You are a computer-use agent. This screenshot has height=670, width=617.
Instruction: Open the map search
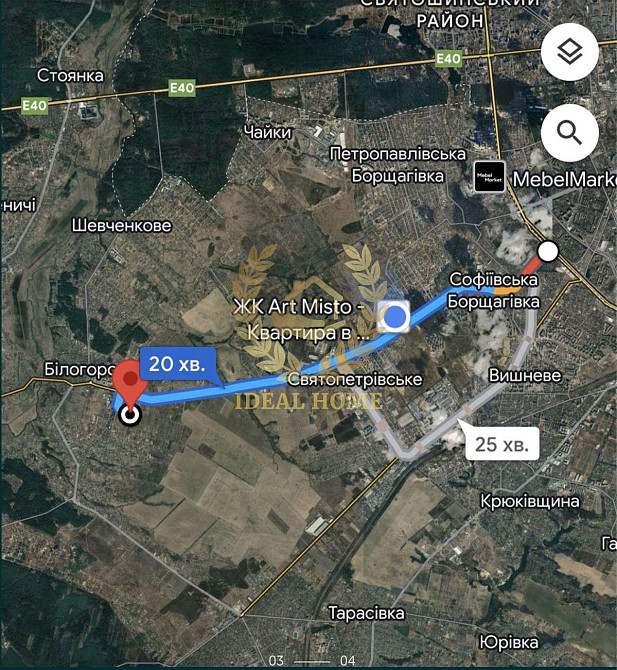pos(569,132)
